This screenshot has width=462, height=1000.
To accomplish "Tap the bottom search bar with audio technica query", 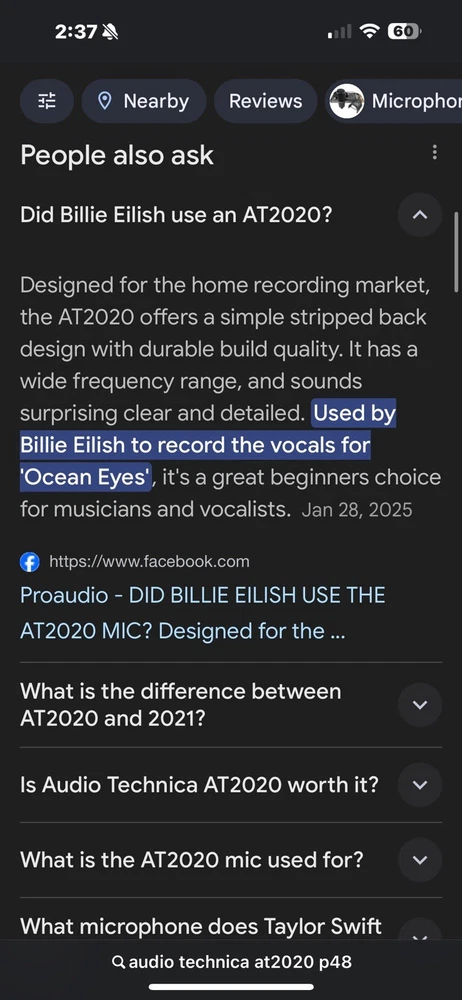I will [231, 962].
